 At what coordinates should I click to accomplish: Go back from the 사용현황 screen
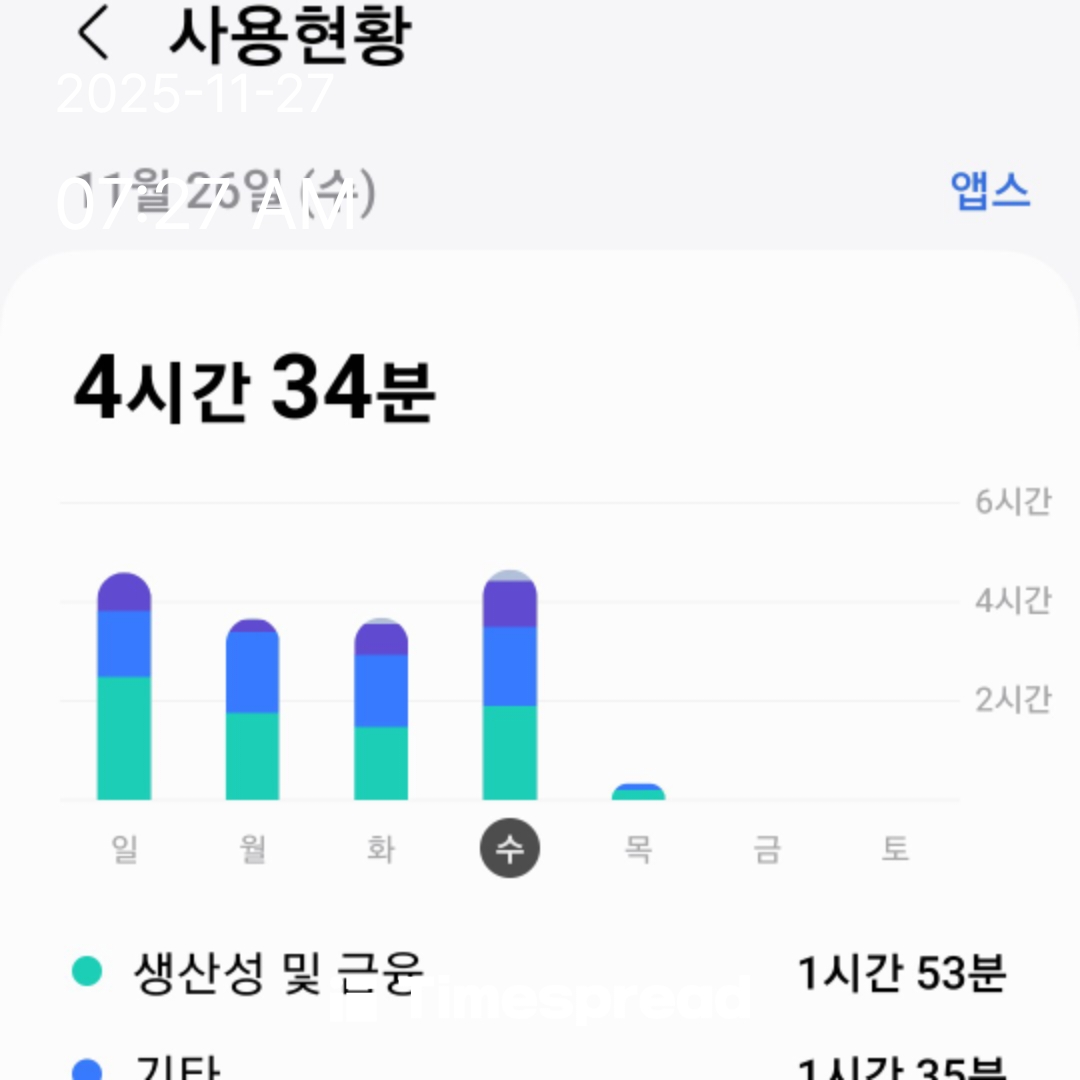93,36
